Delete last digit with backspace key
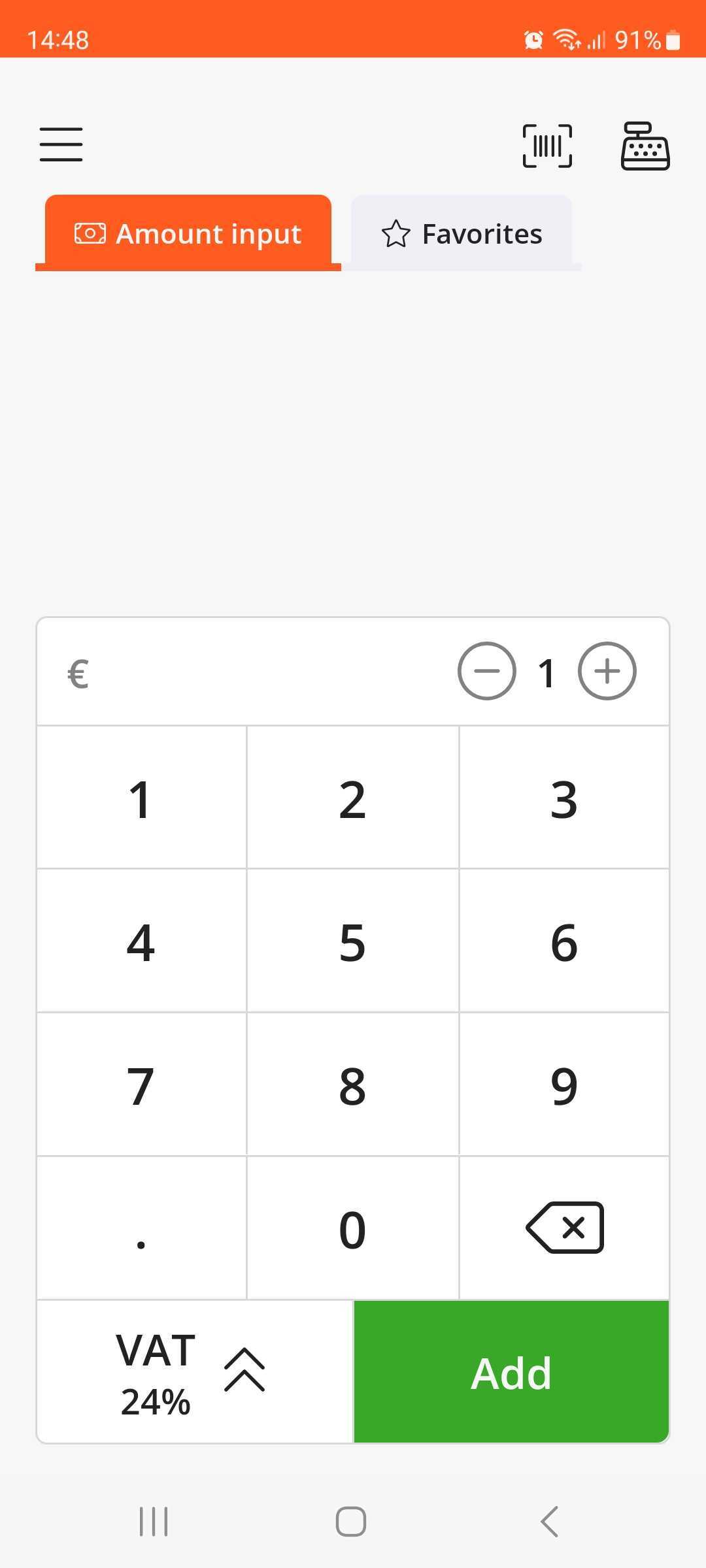Image resolution: width=706 pixels, height=1568 pixels. pyautogui.click(x=563, y=1228)
